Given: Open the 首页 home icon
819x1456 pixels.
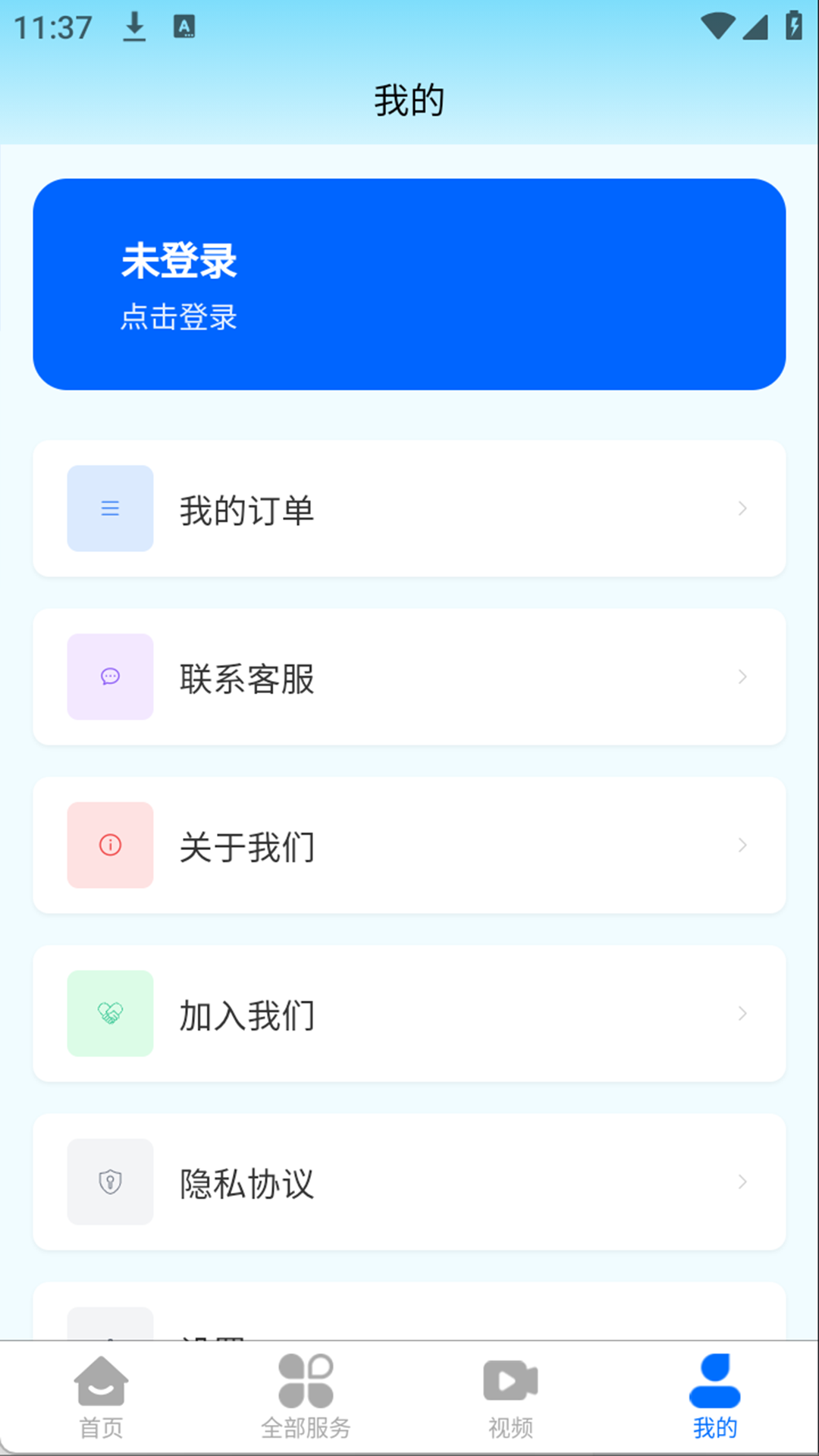Looking at the screenshot, I should pyautogui.click(x=101, y=1385).
